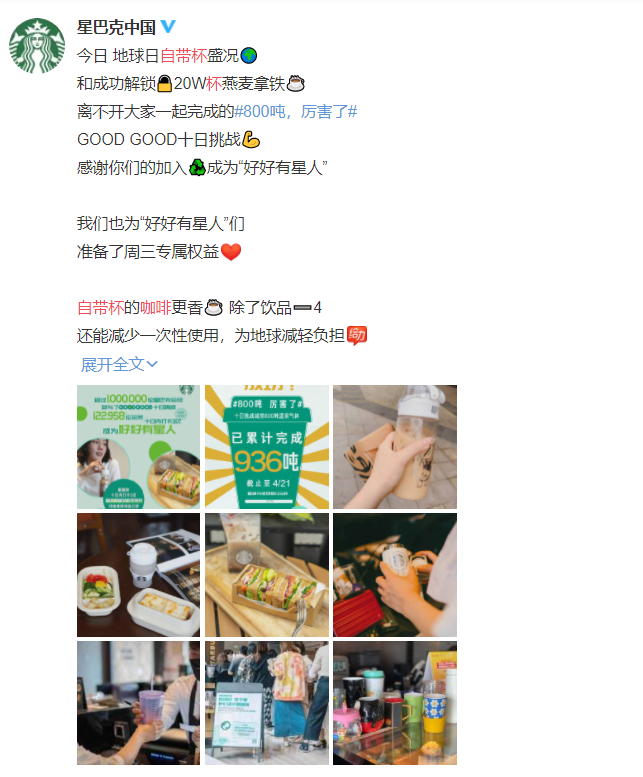This screenshot has height=777, width=643.
Task: Open the 星巴克中国 profile avatar
Action: pos(38,46)
